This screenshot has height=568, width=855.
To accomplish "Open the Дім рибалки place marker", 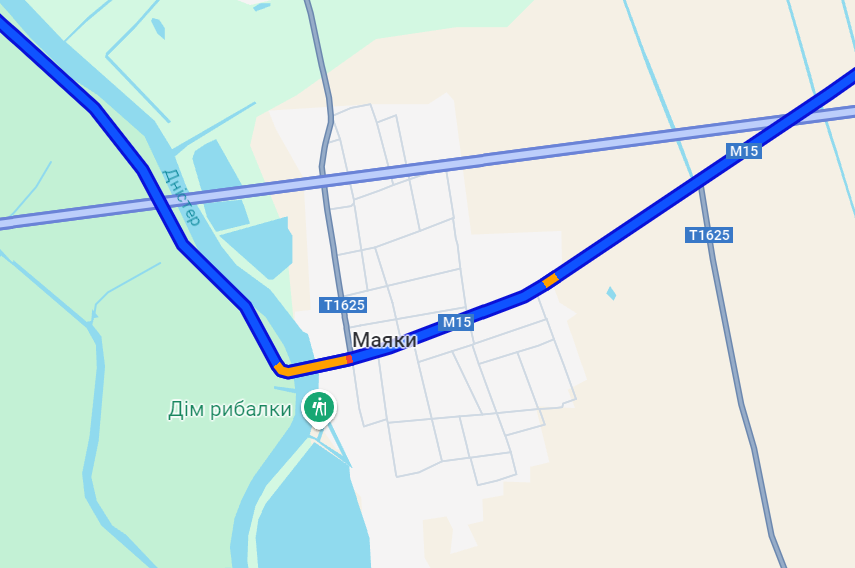I will tap(319, 407).
